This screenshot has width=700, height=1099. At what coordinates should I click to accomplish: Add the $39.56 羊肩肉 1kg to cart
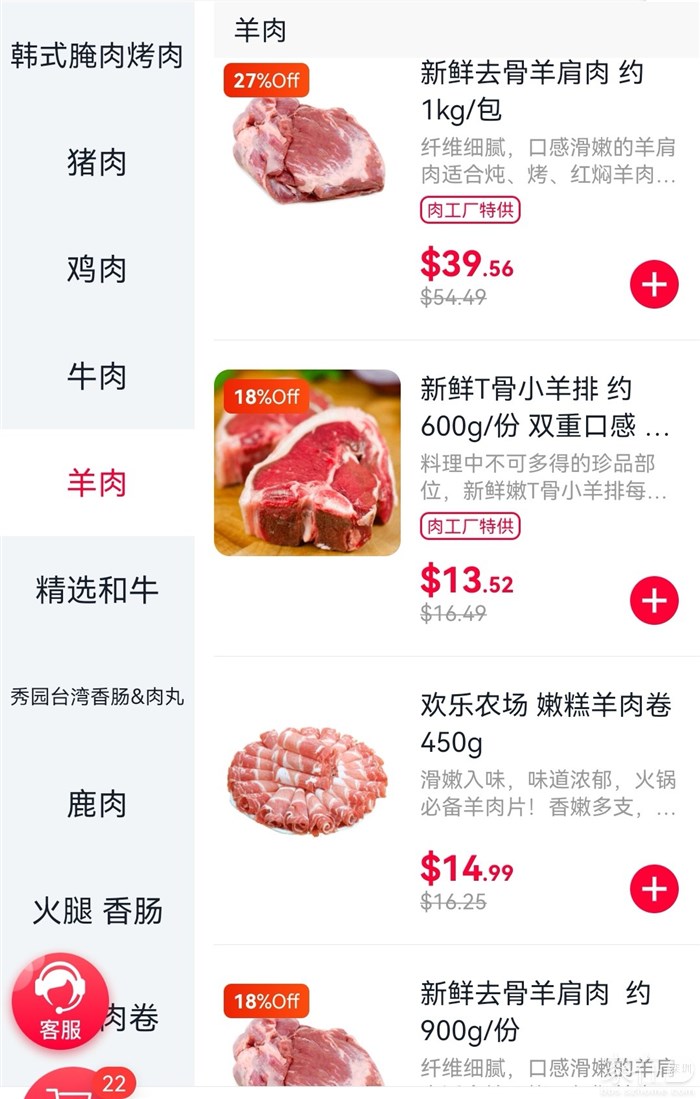pos(654,285)
